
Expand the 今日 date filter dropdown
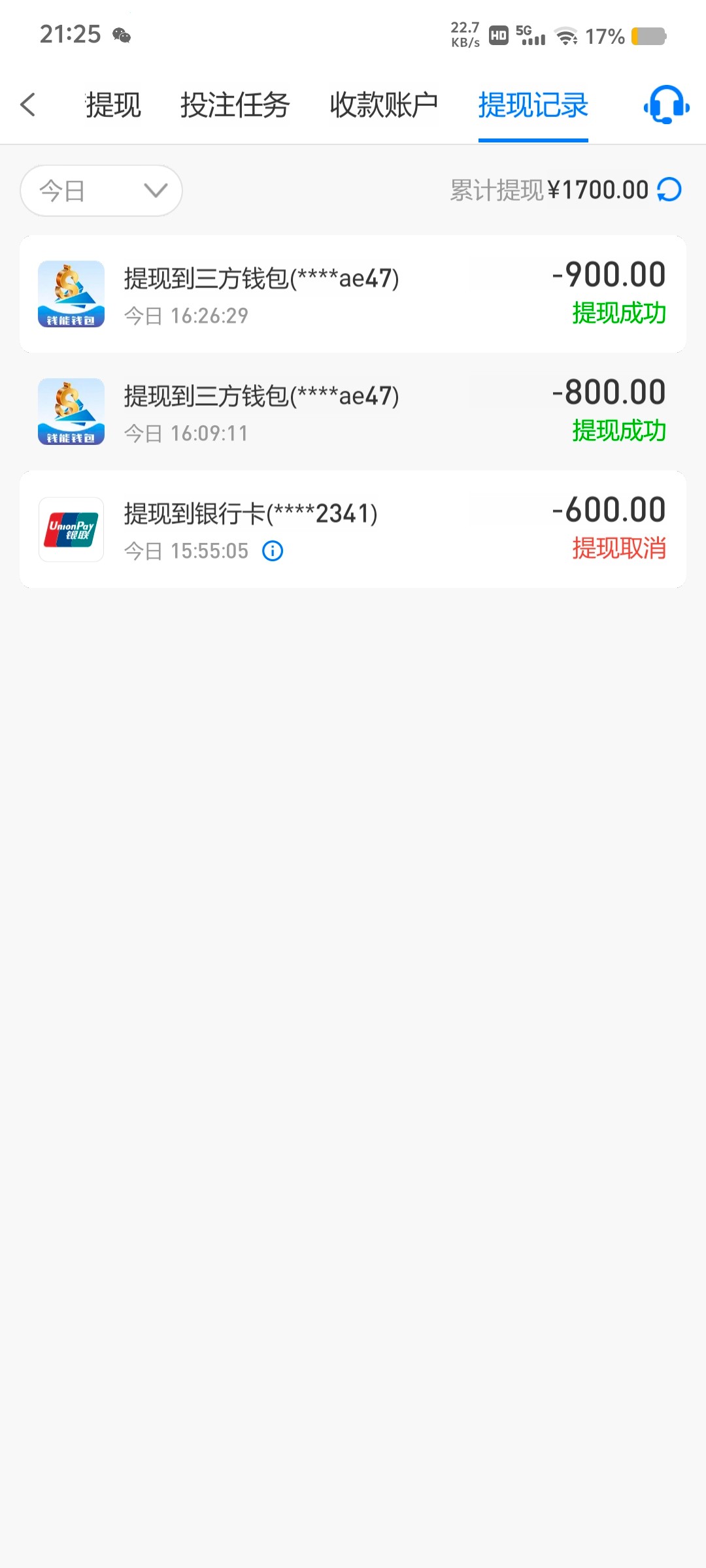pyautogui.click(x=101, y=191)
